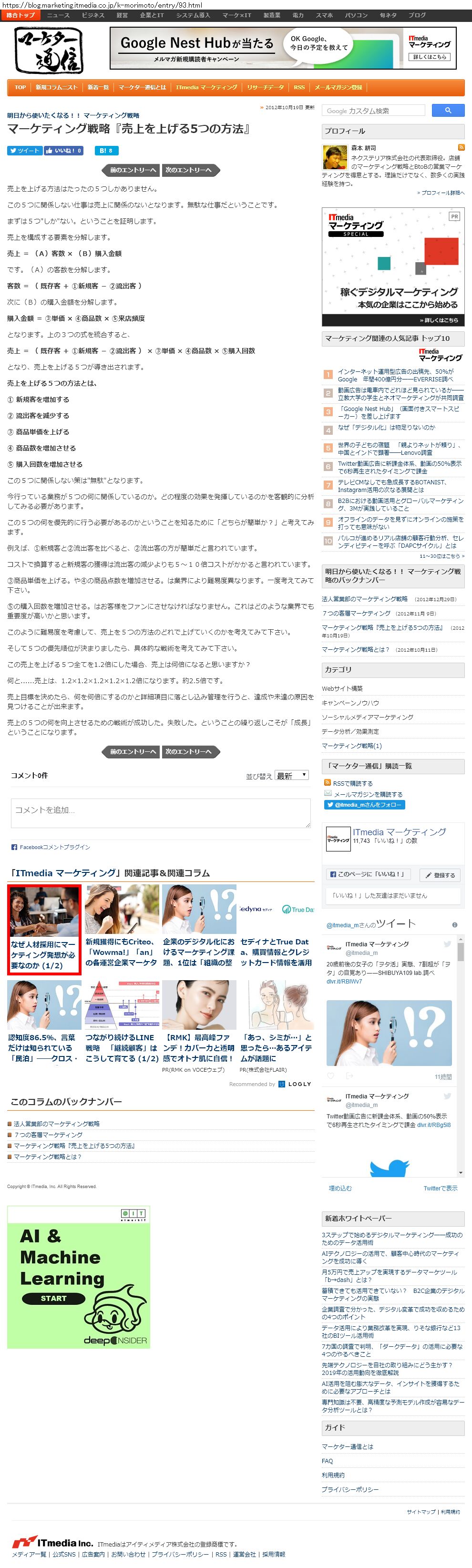Open the キャンペーンノウハウ category
The image size is (472, 1568).
350,702
